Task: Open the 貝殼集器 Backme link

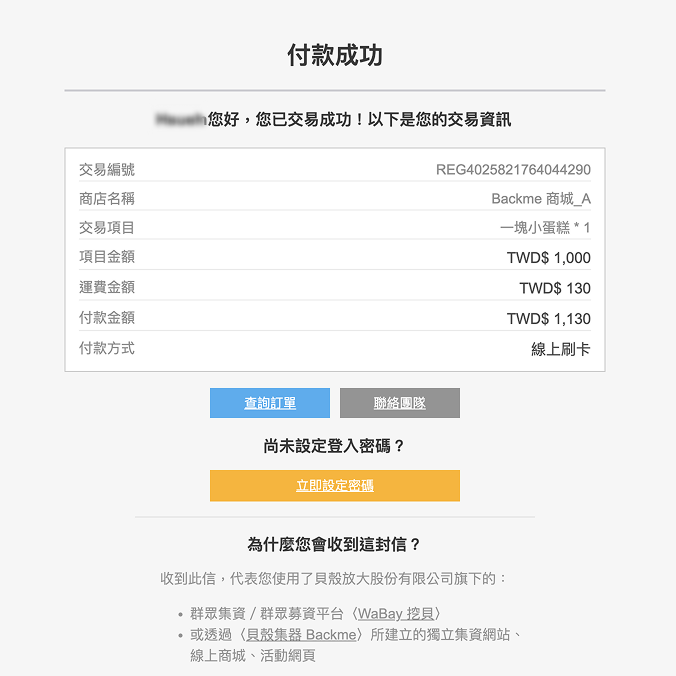Action: 301,635
